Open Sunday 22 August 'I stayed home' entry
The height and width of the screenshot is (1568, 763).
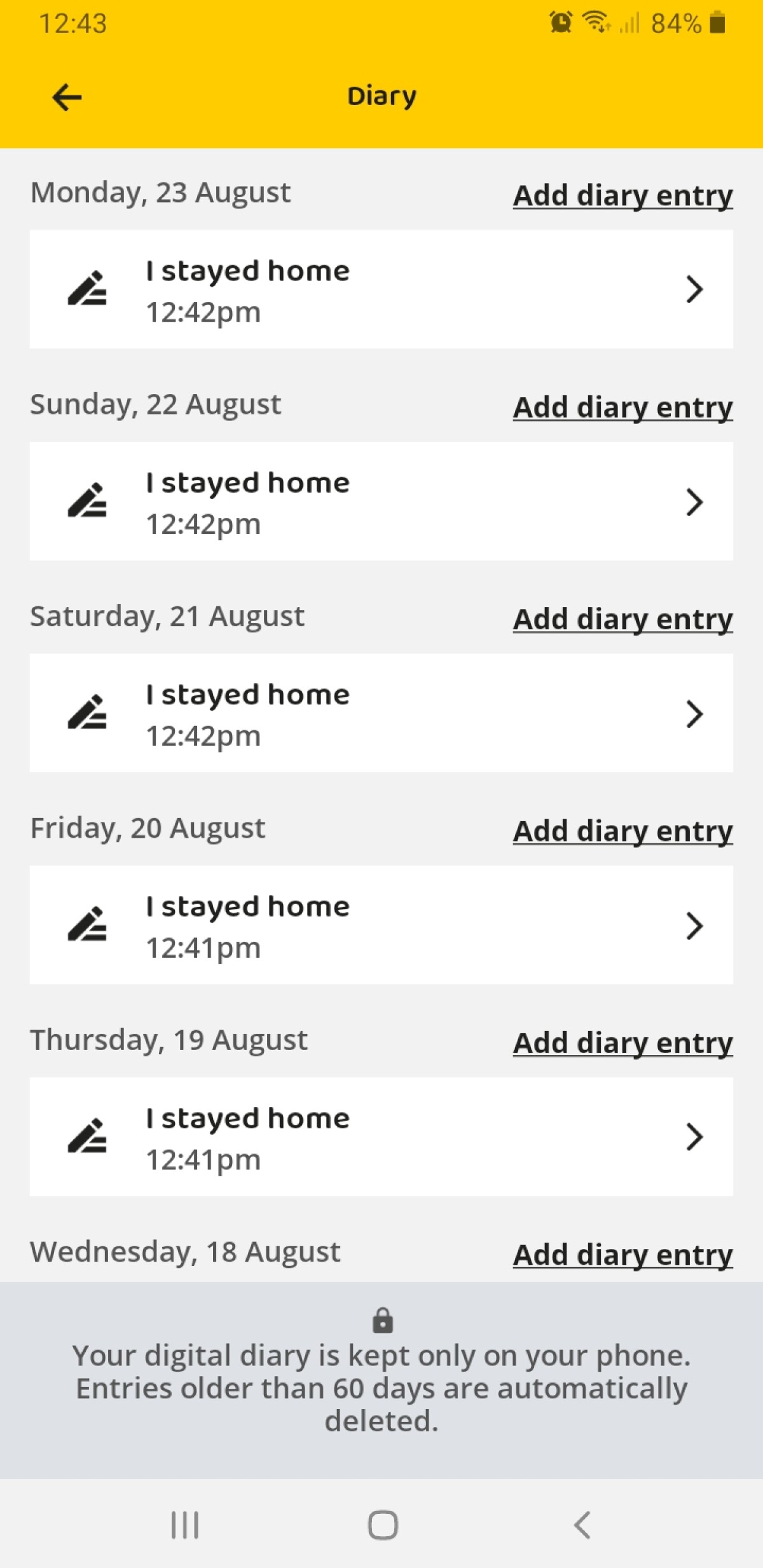coord(381,501)
